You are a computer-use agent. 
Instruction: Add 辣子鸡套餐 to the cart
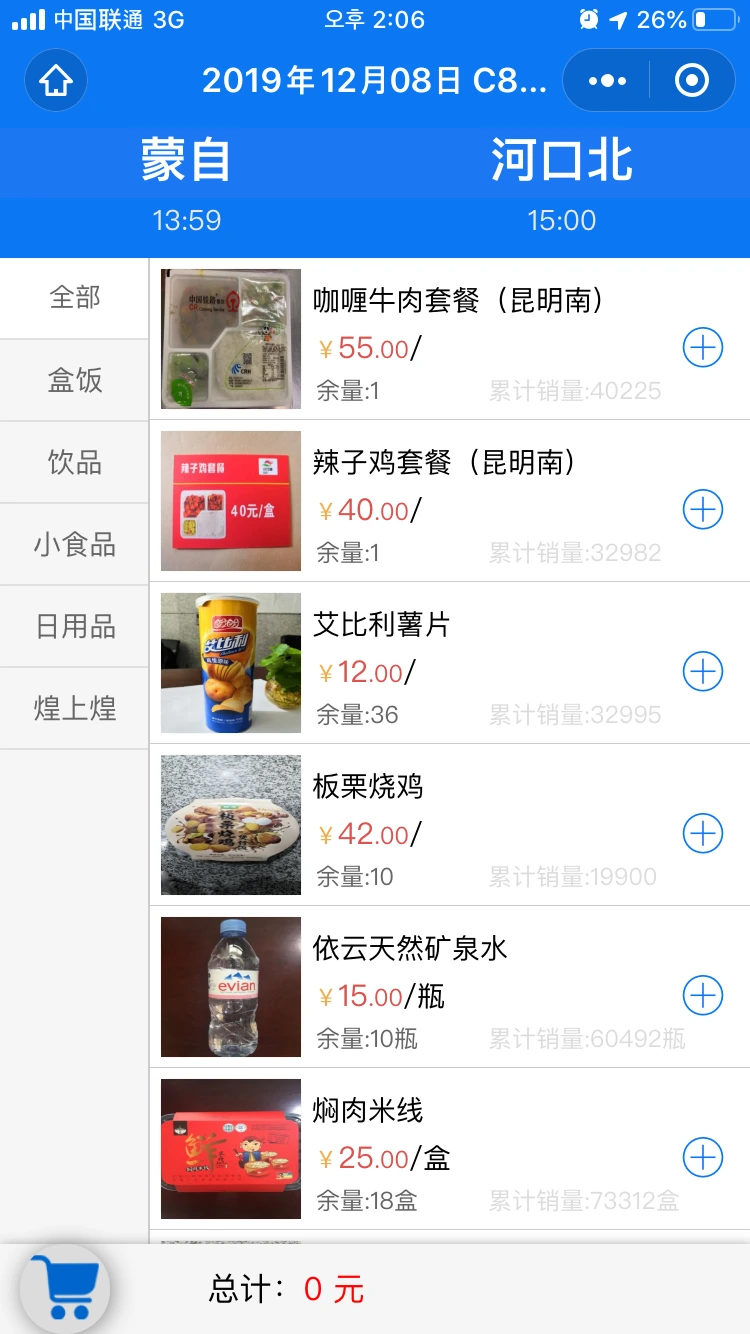pyautogui.click(x=703, y=510)
